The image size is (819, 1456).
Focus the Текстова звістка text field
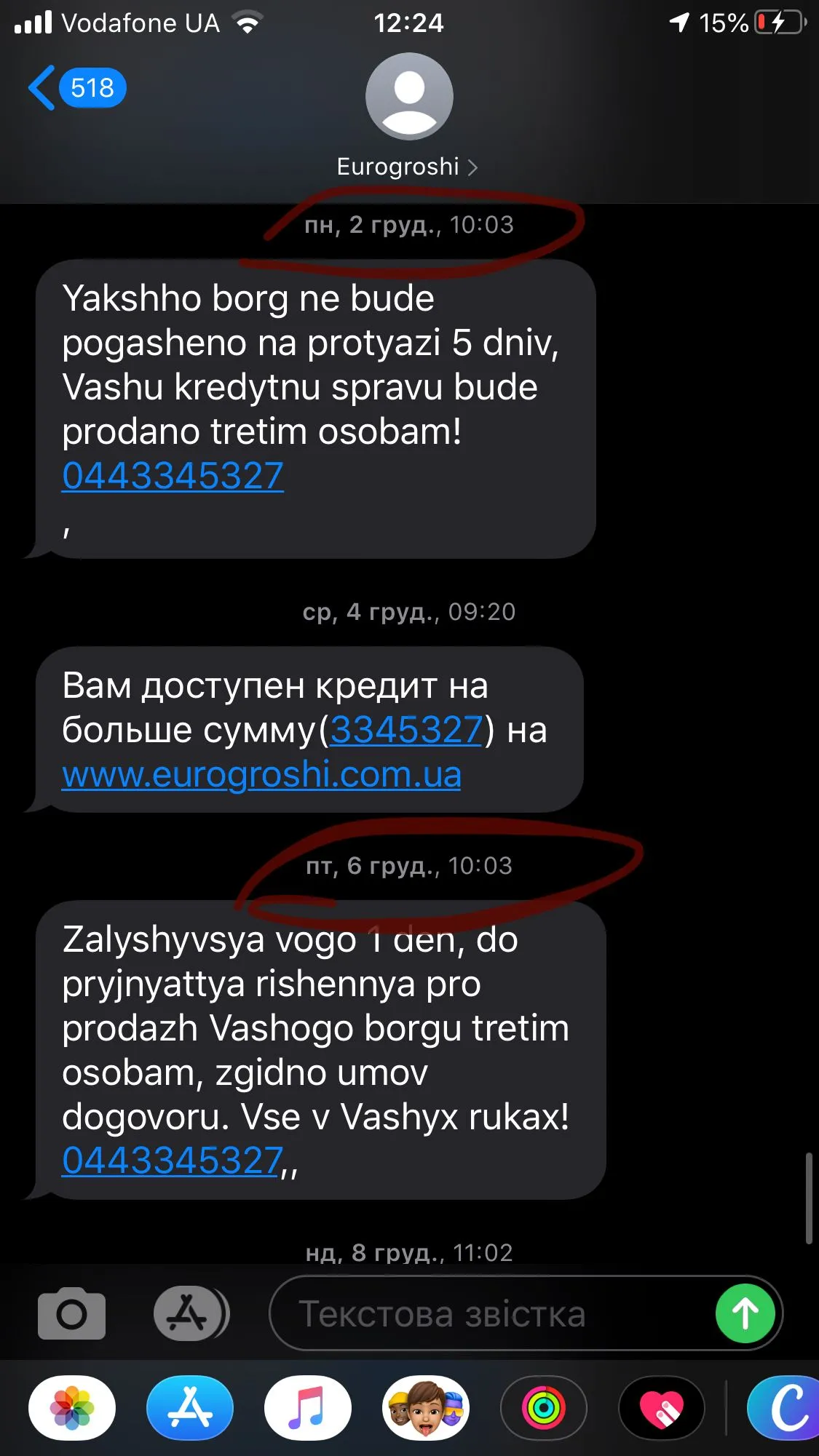pos(488,1314)
